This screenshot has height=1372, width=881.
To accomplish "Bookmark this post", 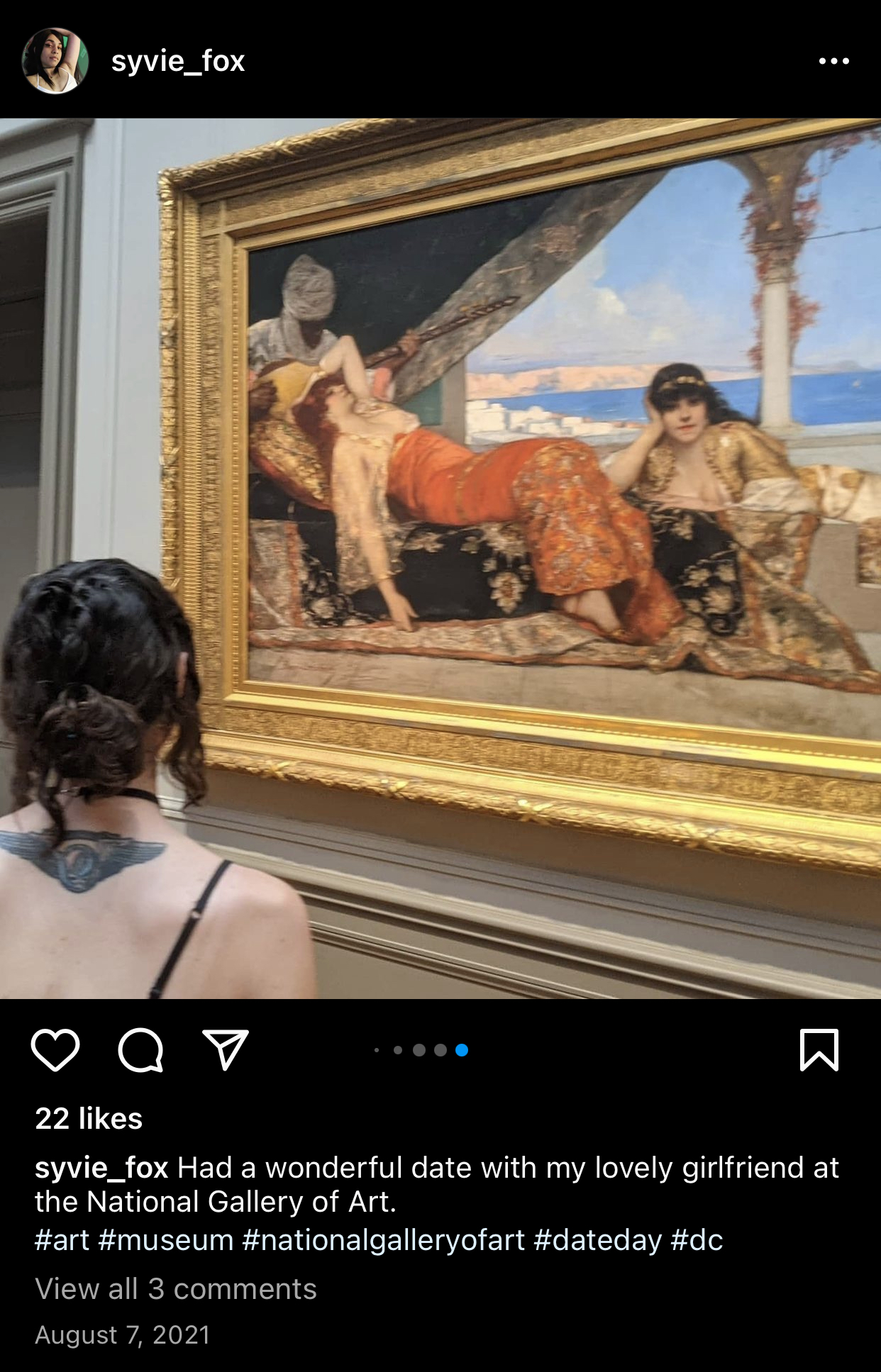I will 819,1049.
